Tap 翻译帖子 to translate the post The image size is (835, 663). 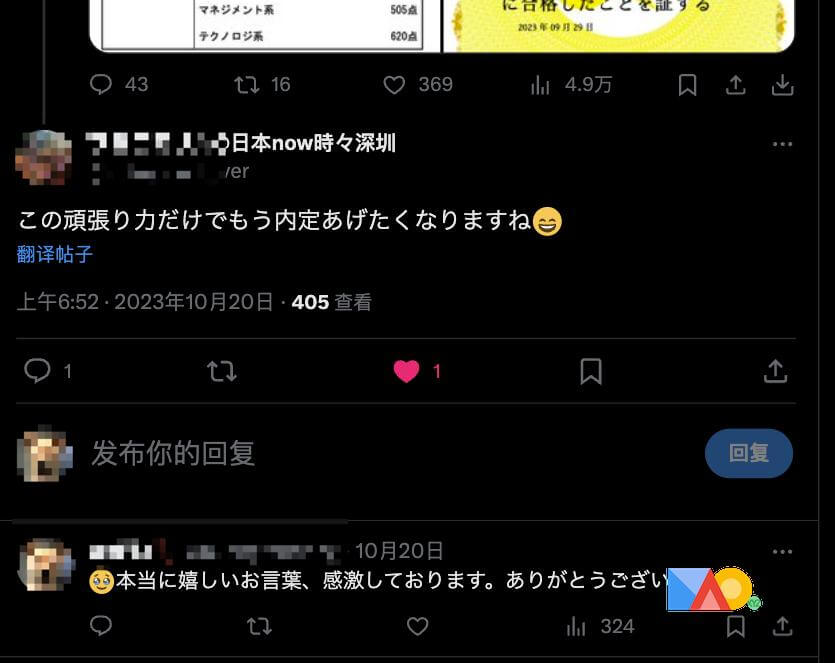click(x=55, y=254)
